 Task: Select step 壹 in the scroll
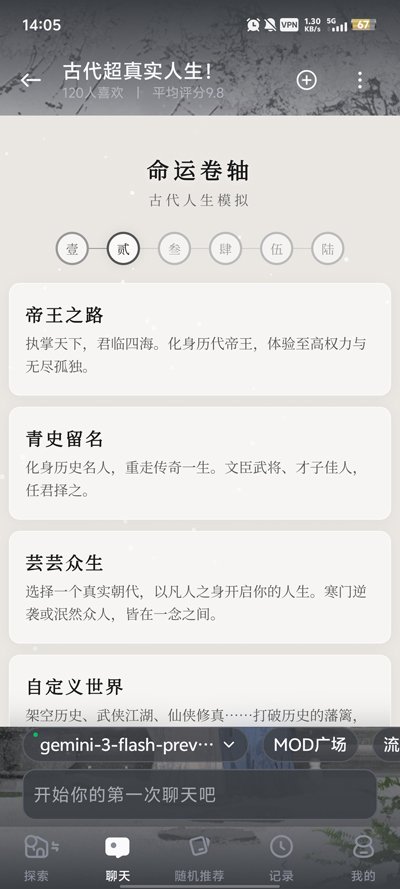(73, 249)
